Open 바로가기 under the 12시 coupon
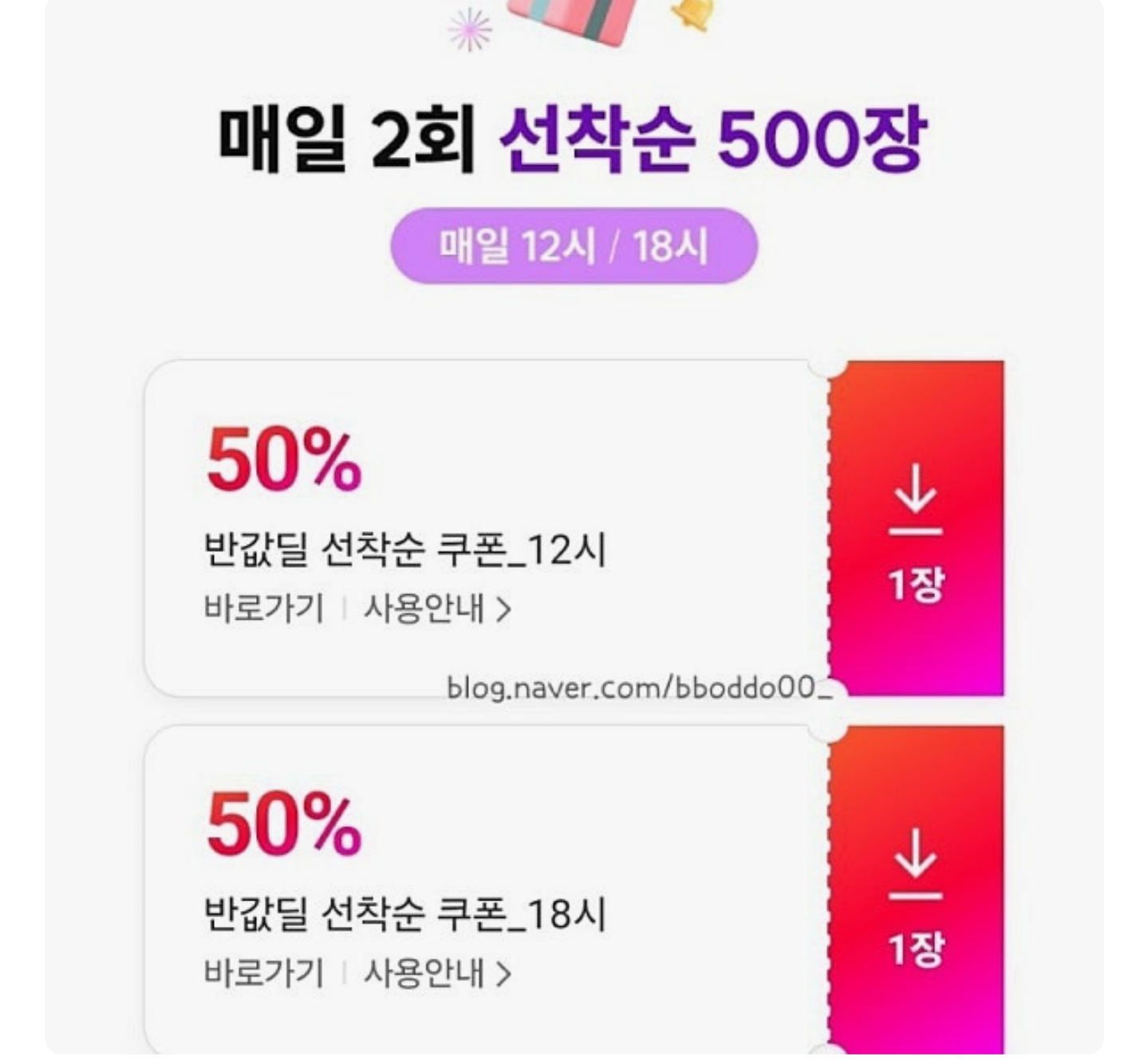1148x1064 pixels. pyautogui.click(x=264, y=609)
